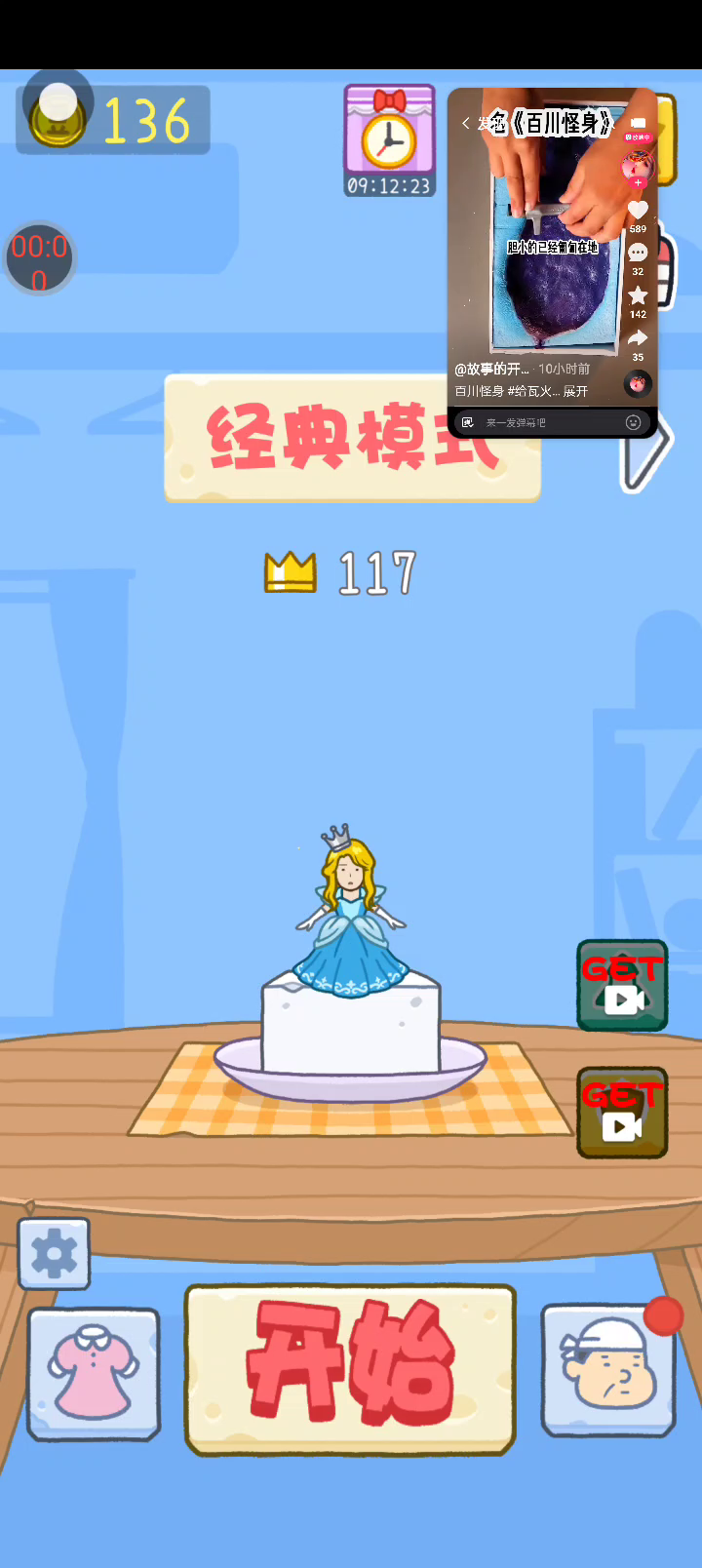The width and height of the screenshot is (702, 1568).
Task: Open the emoji picker in the comment bar
Action: 633,422
